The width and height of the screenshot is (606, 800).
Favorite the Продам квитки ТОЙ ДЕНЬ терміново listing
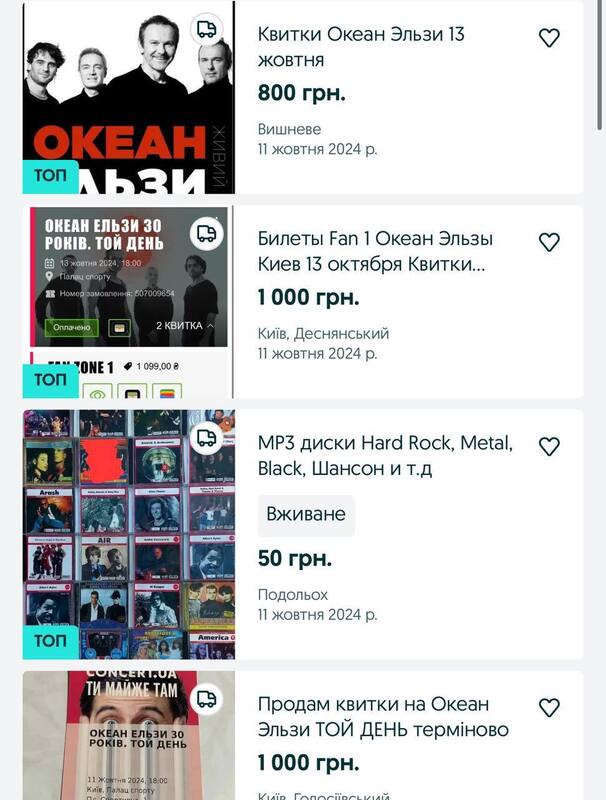(549, 708)
